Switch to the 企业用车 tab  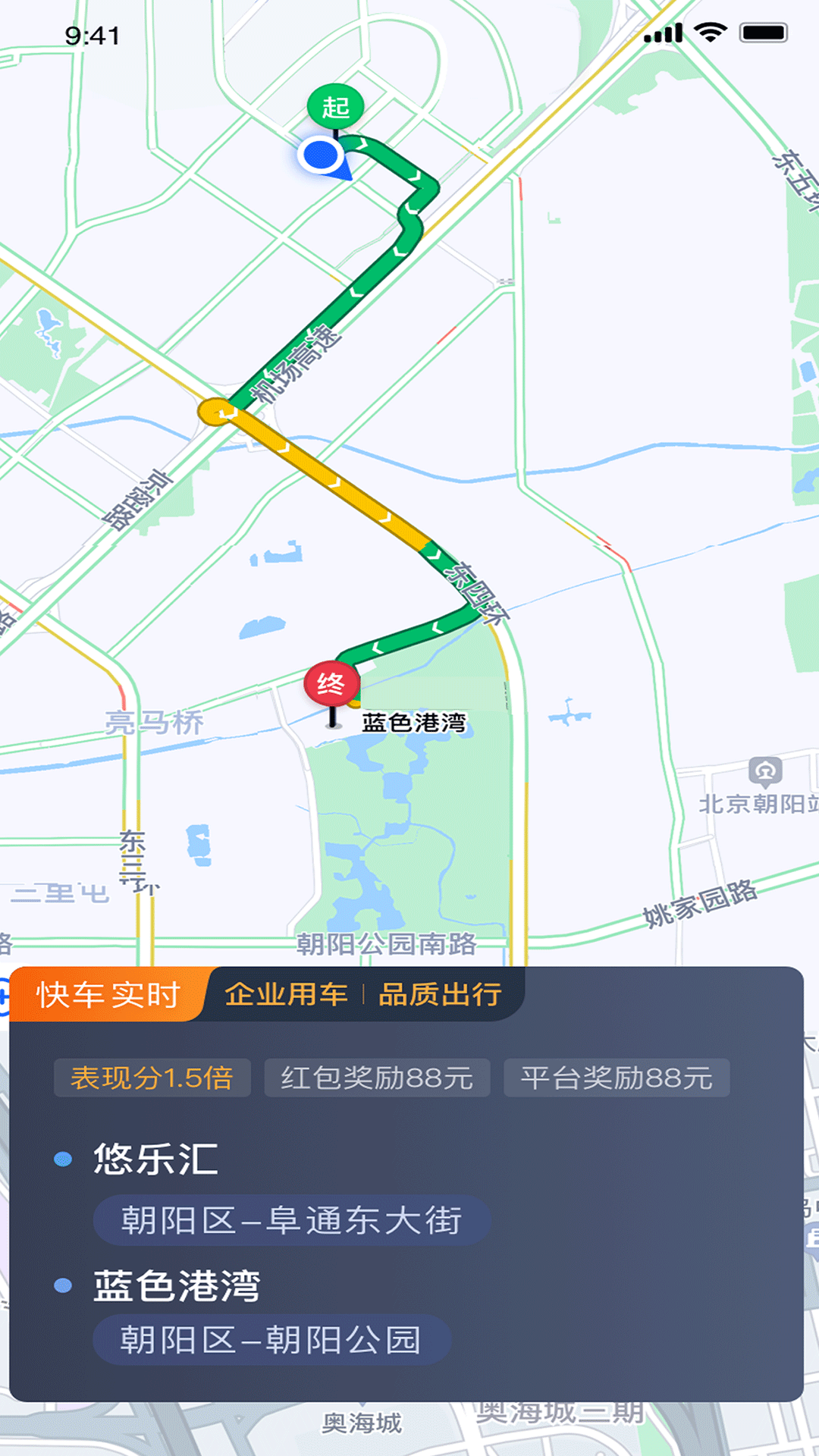pos(286,994)
